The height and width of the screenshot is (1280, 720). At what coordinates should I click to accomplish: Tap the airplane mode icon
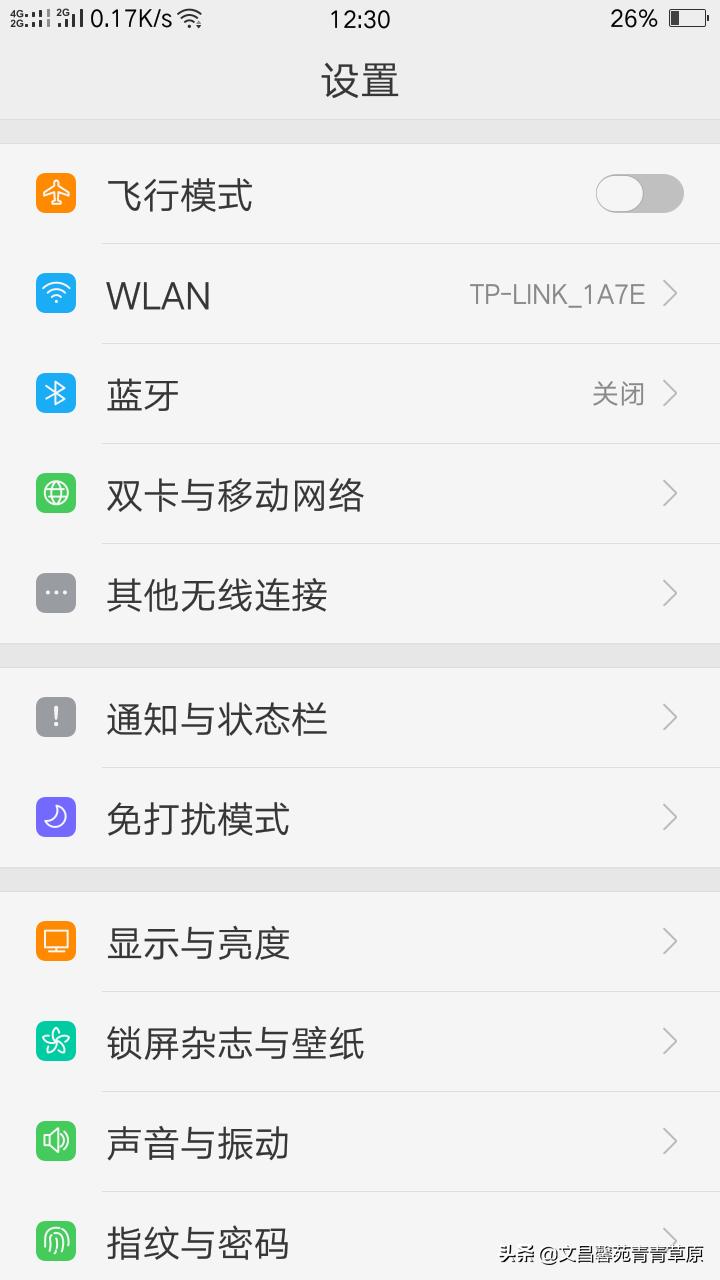pyautogui.click(x=55, y=193)
